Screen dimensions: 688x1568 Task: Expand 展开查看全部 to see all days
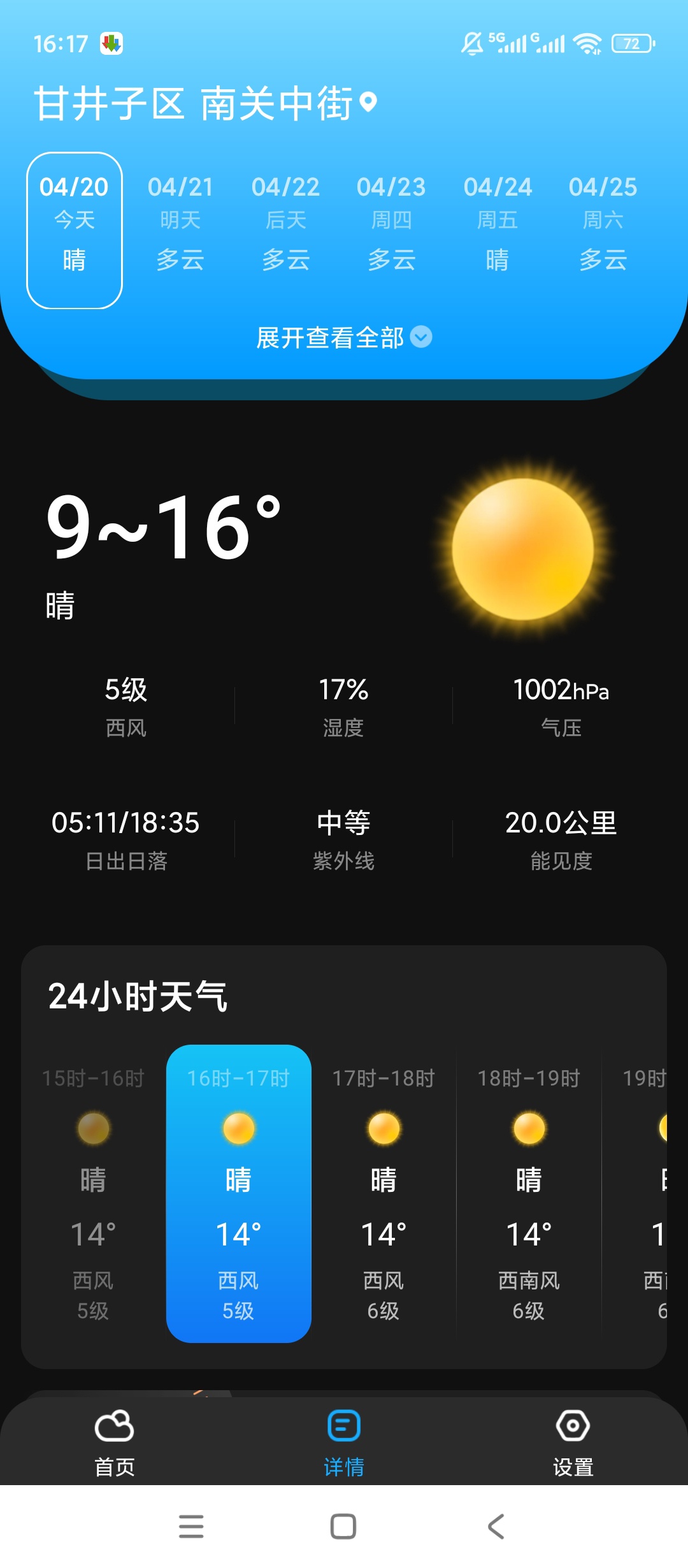point(344,337)
